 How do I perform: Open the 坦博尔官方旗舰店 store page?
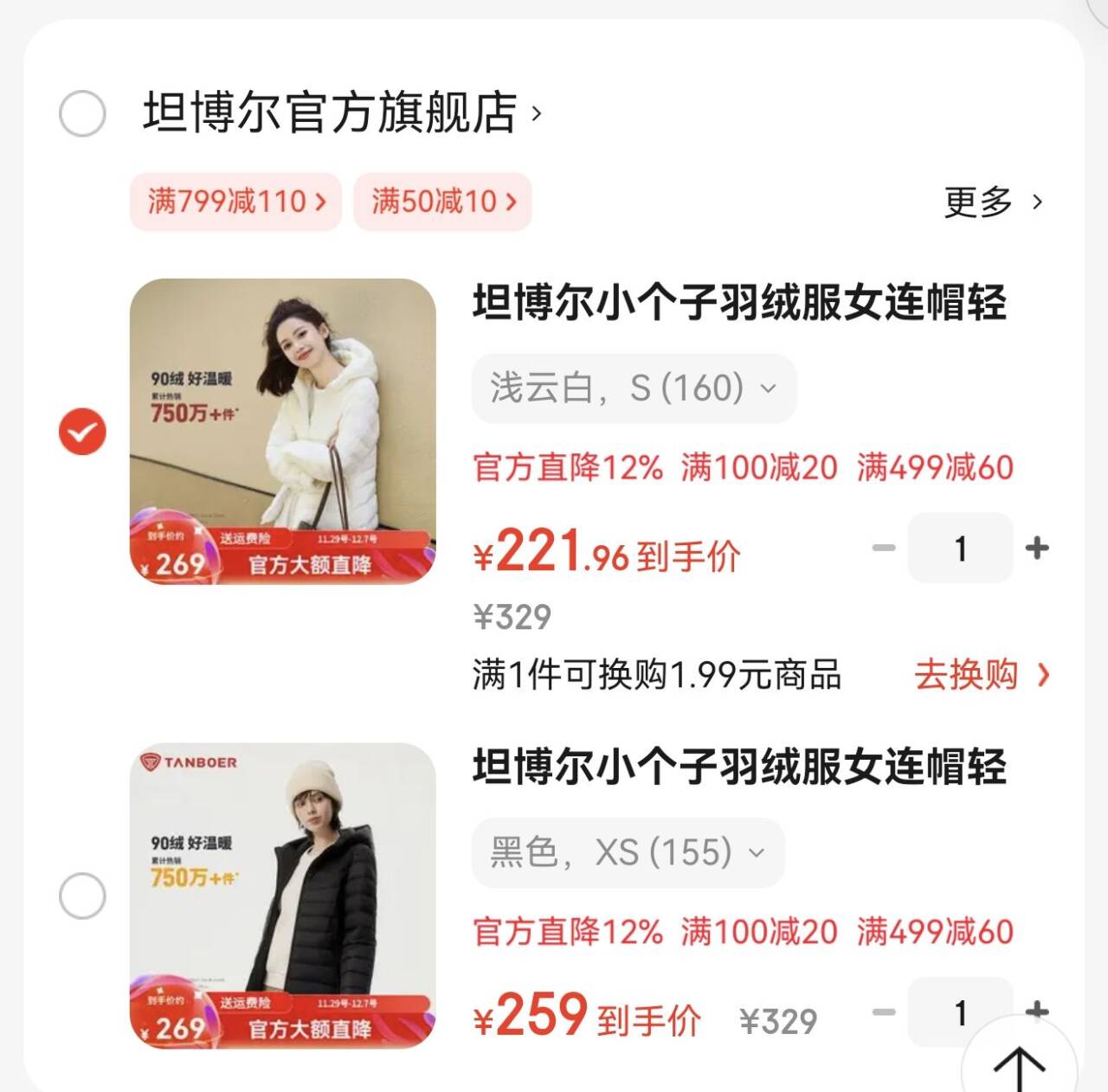coord(338,113)
